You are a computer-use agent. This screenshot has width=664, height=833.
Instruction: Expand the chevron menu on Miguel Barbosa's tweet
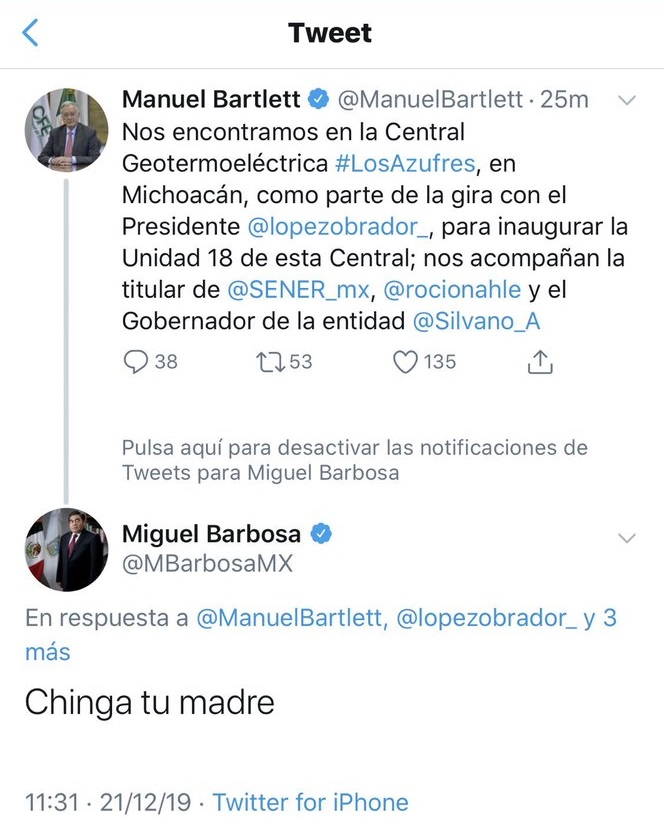click(x=627, y=539)
